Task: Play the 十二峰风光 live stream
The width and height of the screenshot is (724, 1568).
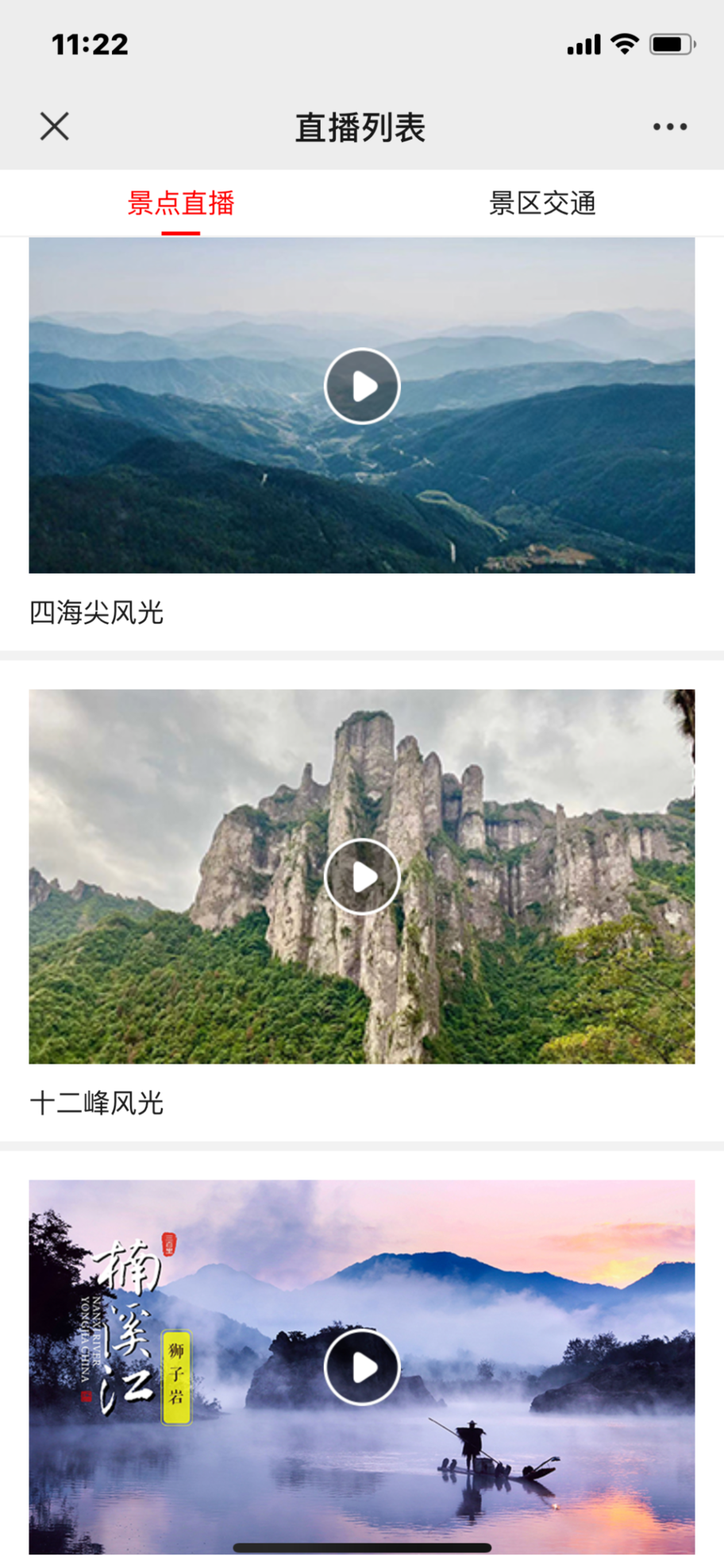Action: pos(362,876)
